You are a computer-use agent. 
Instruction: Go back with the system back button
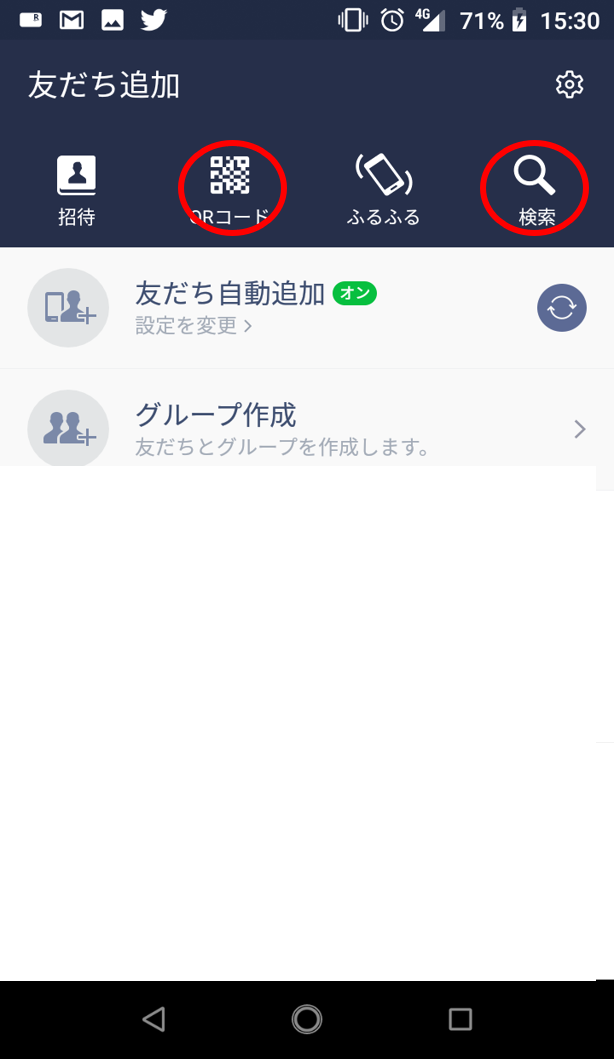[154, 1019]
